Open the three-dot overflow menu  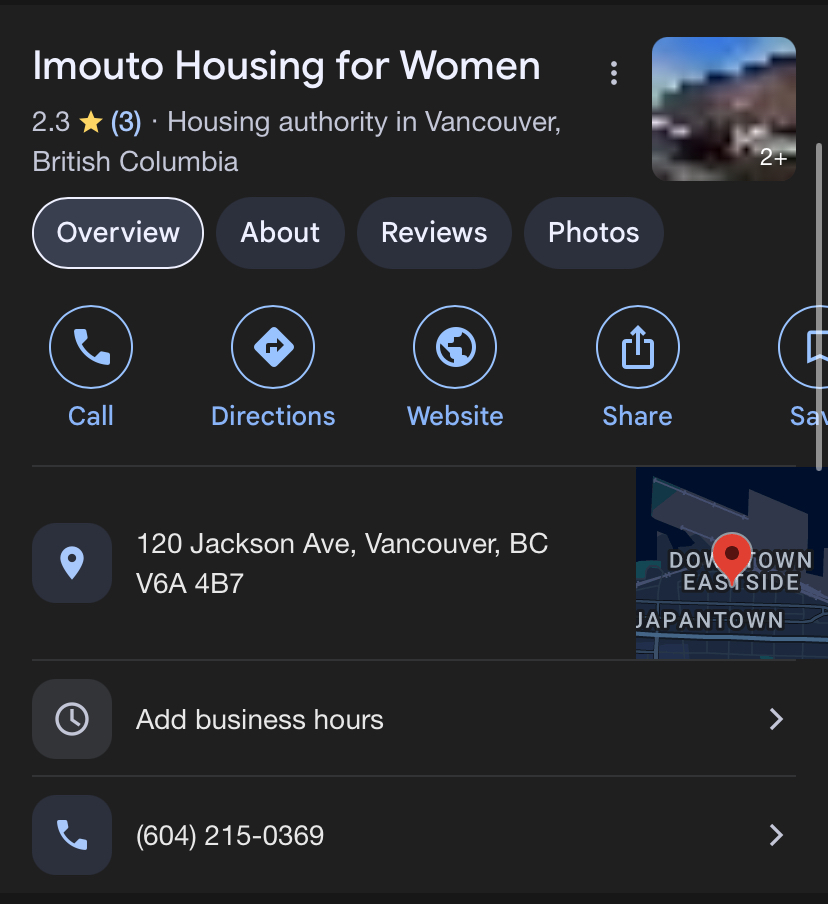(614, 73)
